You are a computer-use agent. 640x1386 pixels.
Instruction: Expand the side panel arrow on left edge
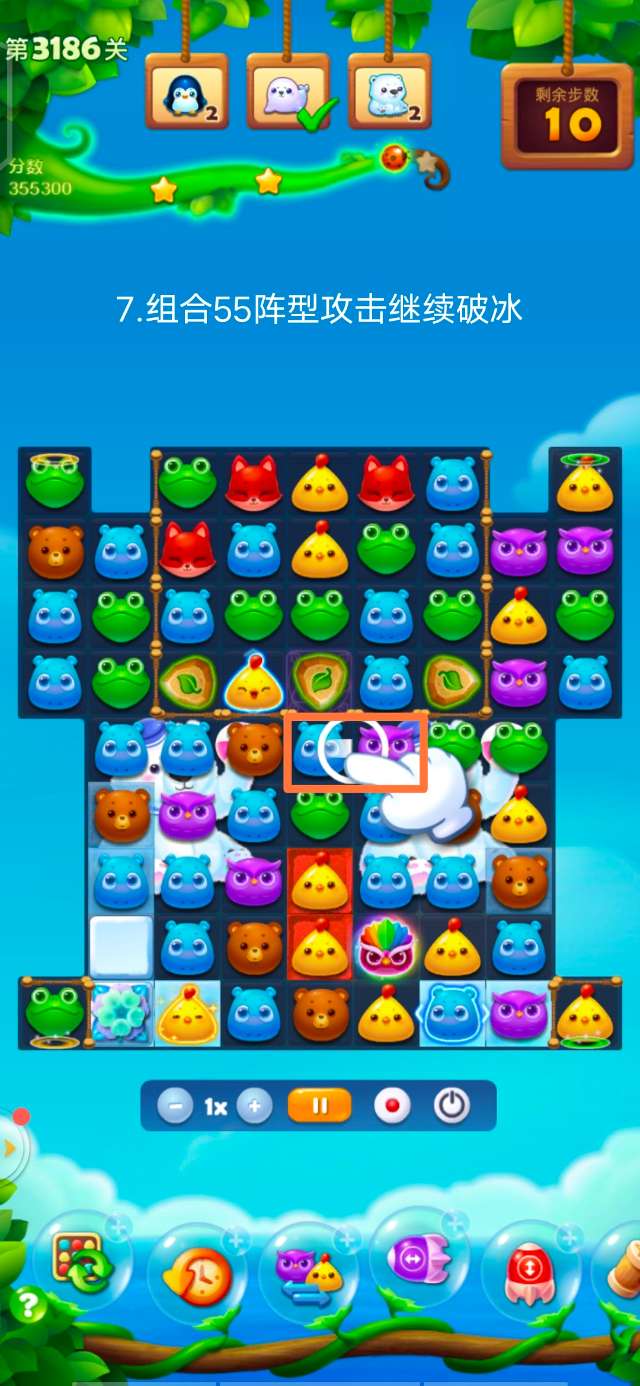click(9, 1148)
